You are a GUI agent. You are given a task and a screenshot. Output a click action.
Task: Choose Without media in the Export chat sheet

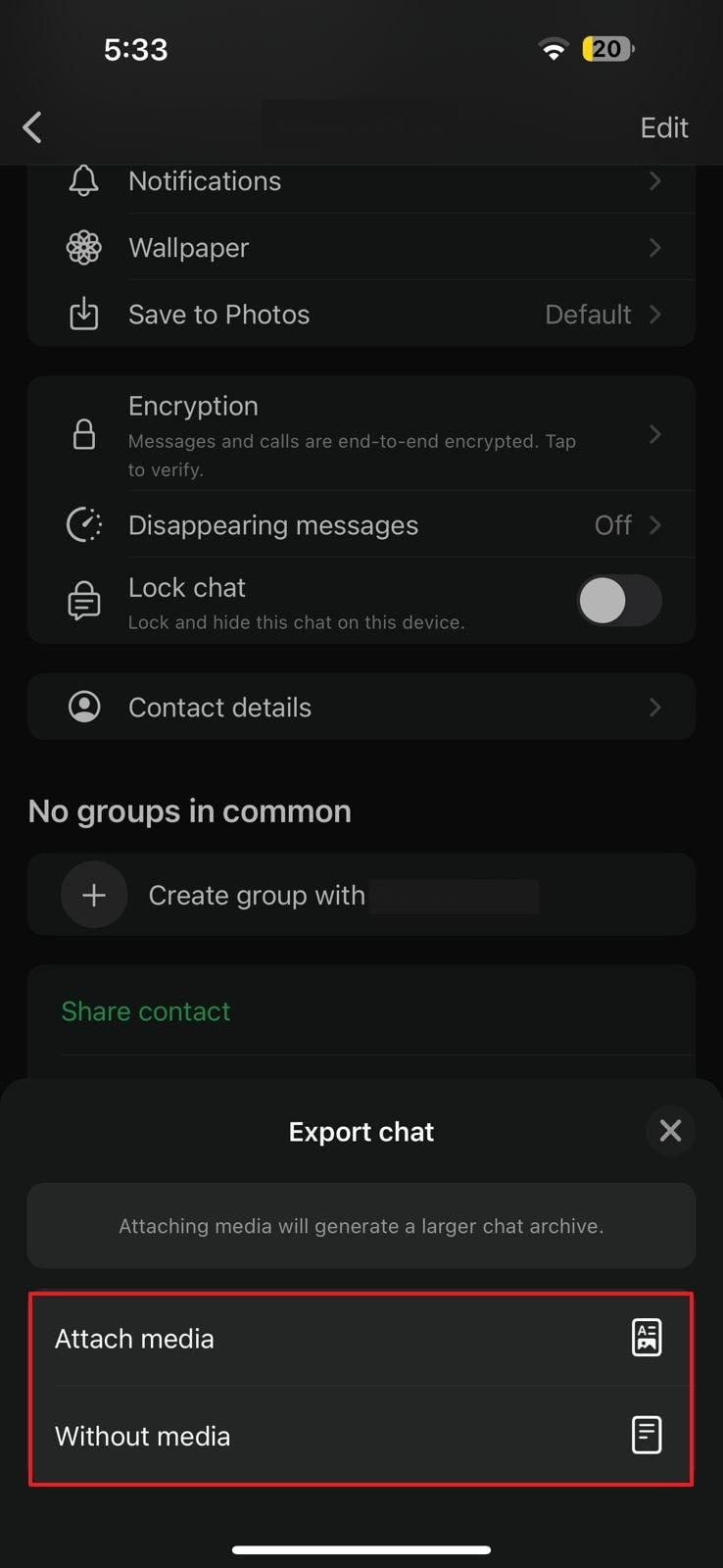point(142,1435)
